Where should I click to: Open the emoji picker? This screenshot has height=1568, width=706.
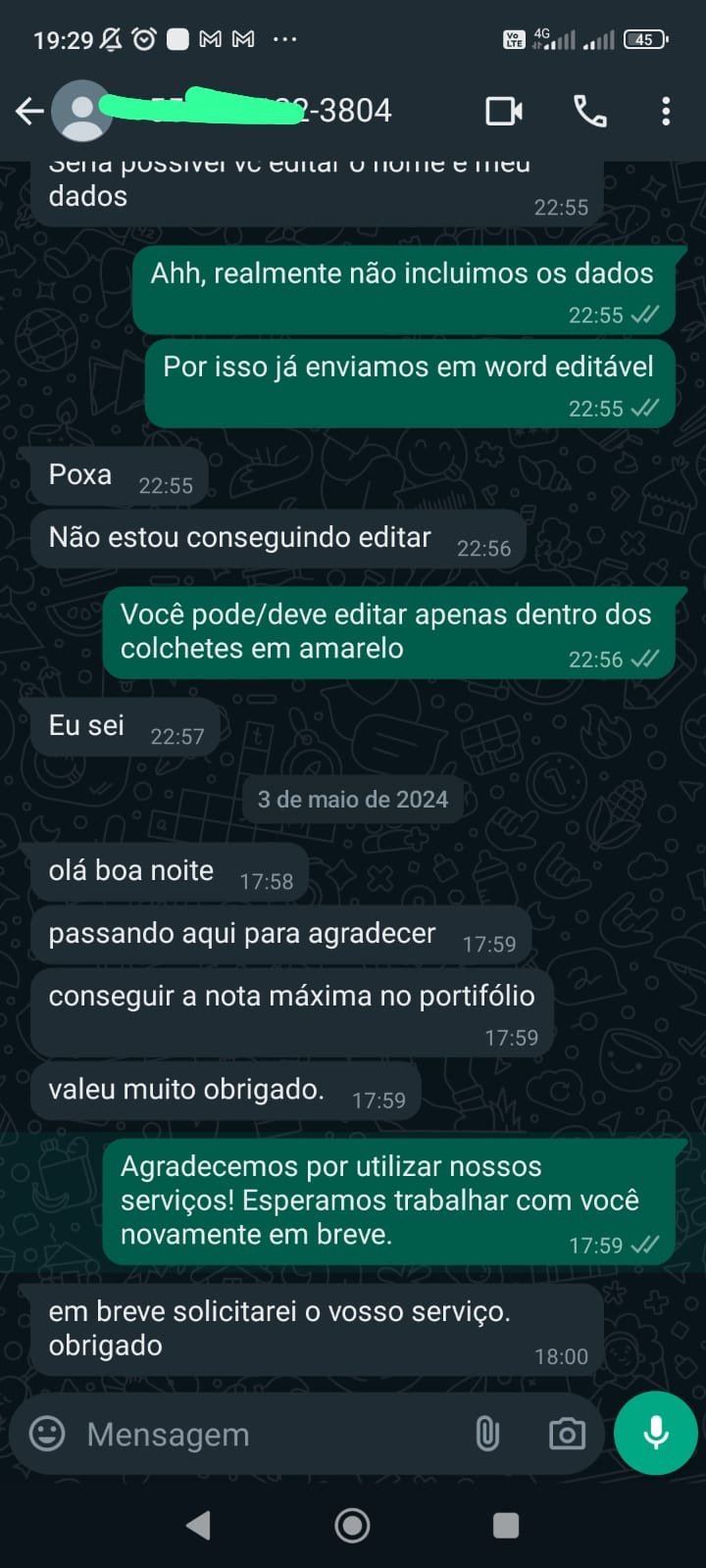click(47, 1434)
